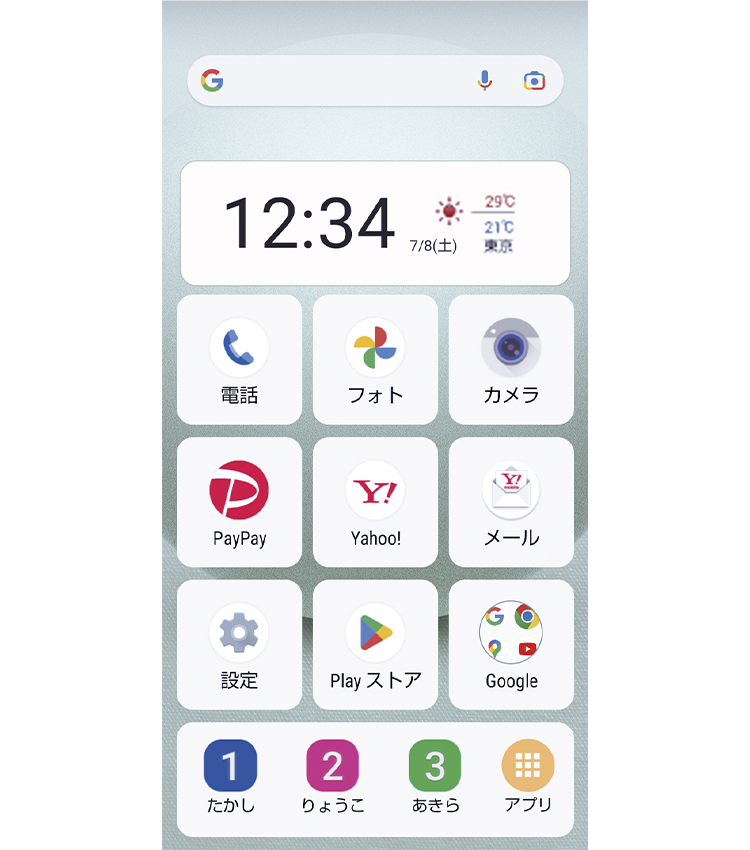
Task: Launch the Play ストア
Action: tap(375, 644)
